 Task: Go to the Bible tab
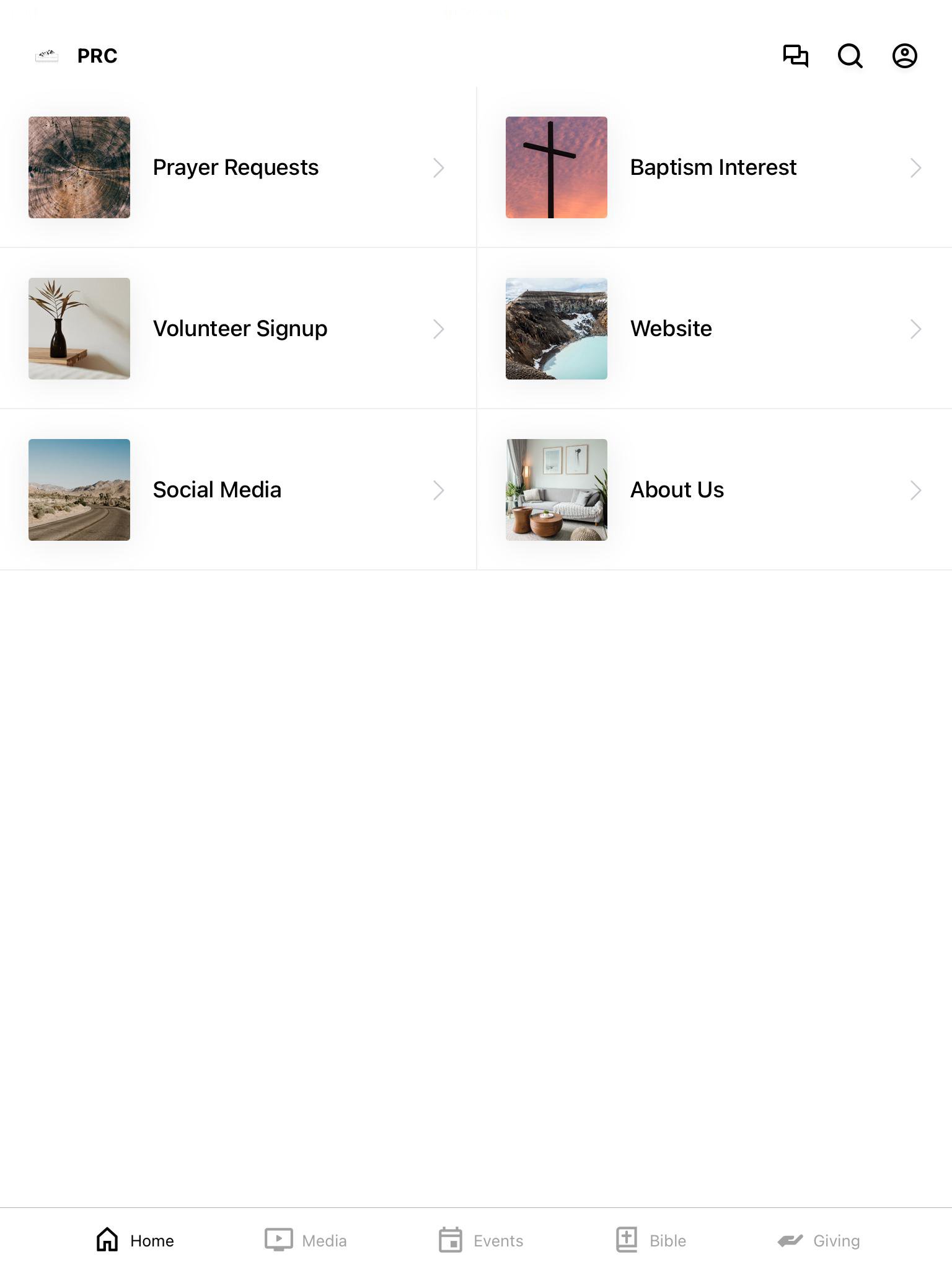(651, 1240)
